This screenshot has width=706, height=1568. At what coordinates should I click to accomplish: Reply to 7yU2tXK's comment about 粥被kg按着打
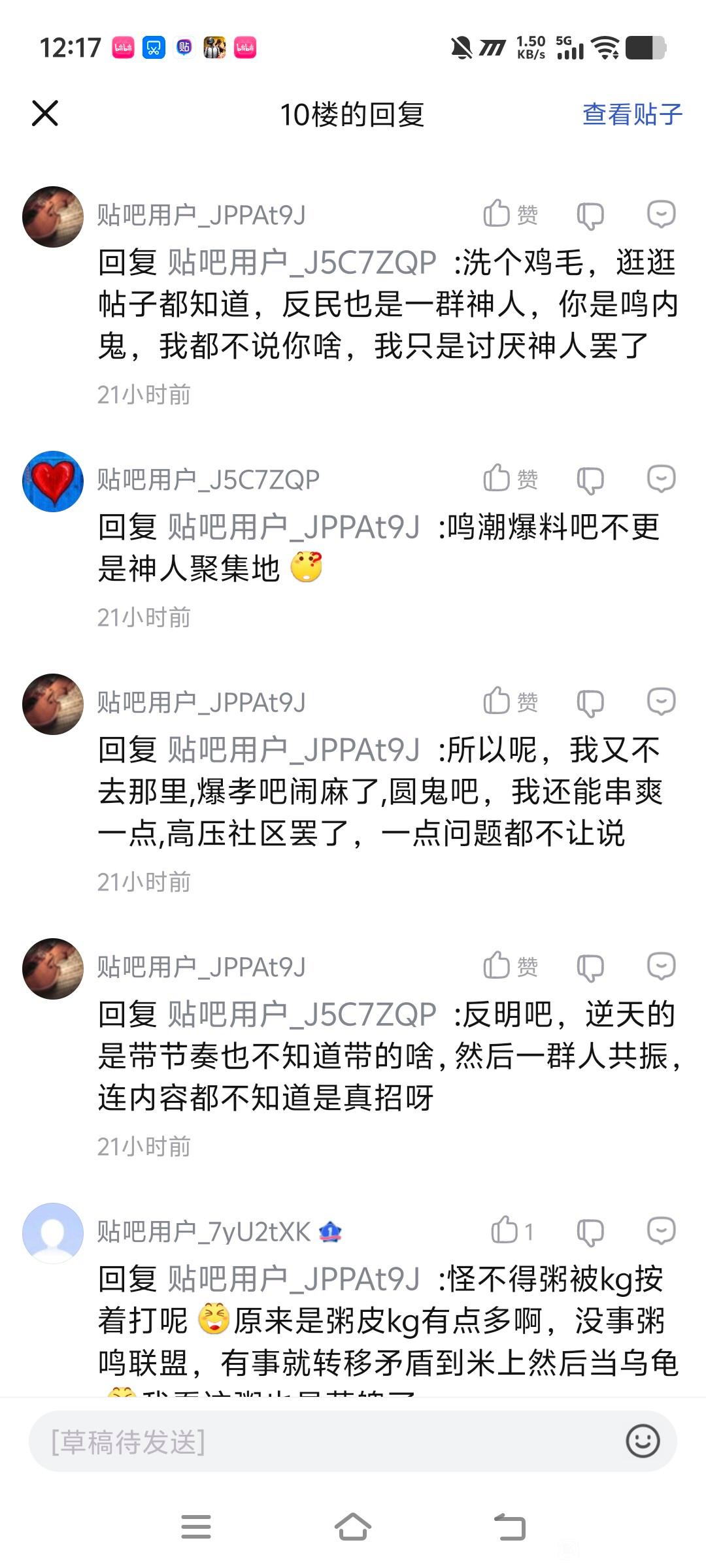pyautogui.click(x=661, y=1231)
